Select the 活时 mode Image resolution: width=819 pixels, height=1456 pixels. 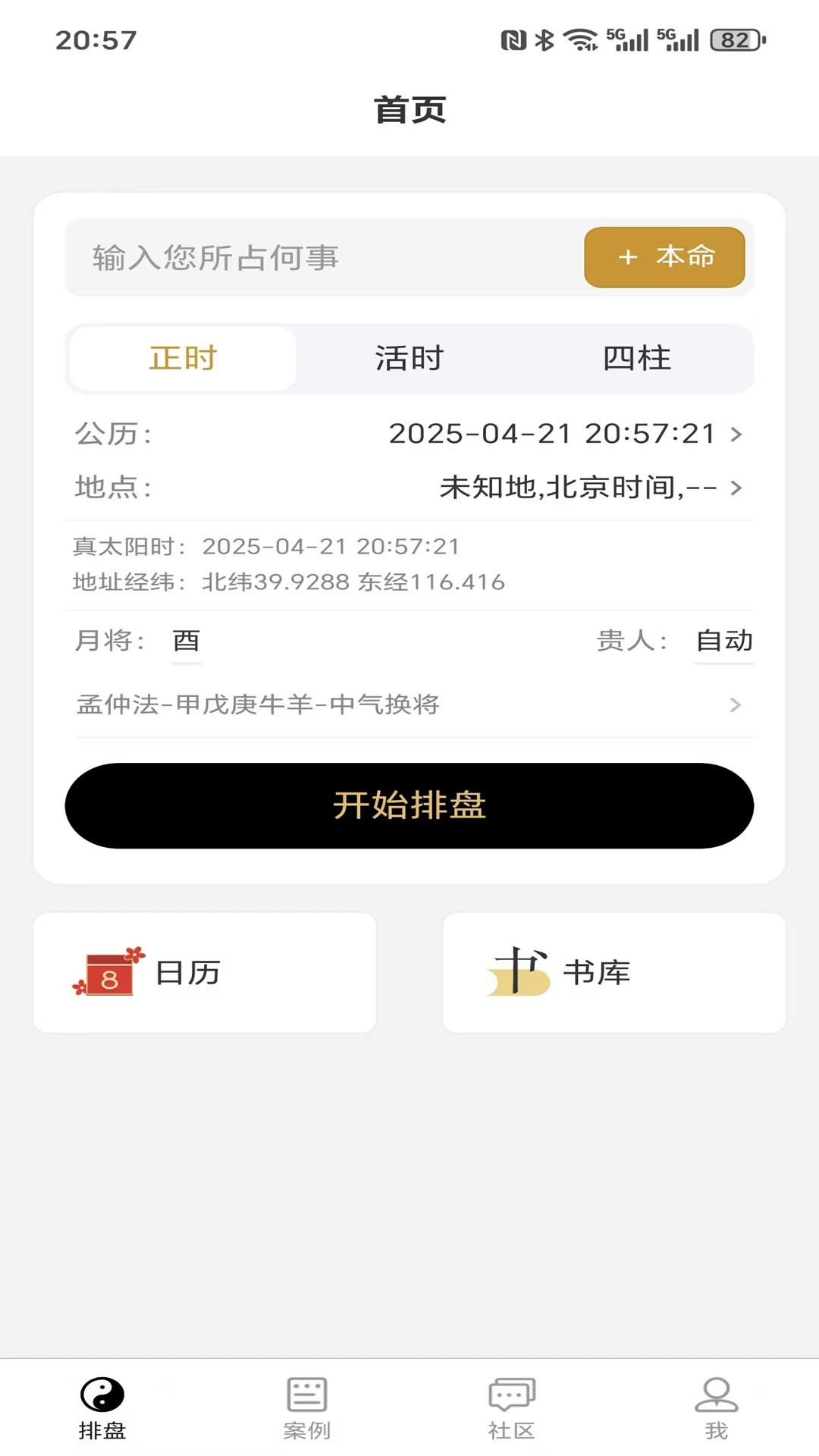coord(409,358)
